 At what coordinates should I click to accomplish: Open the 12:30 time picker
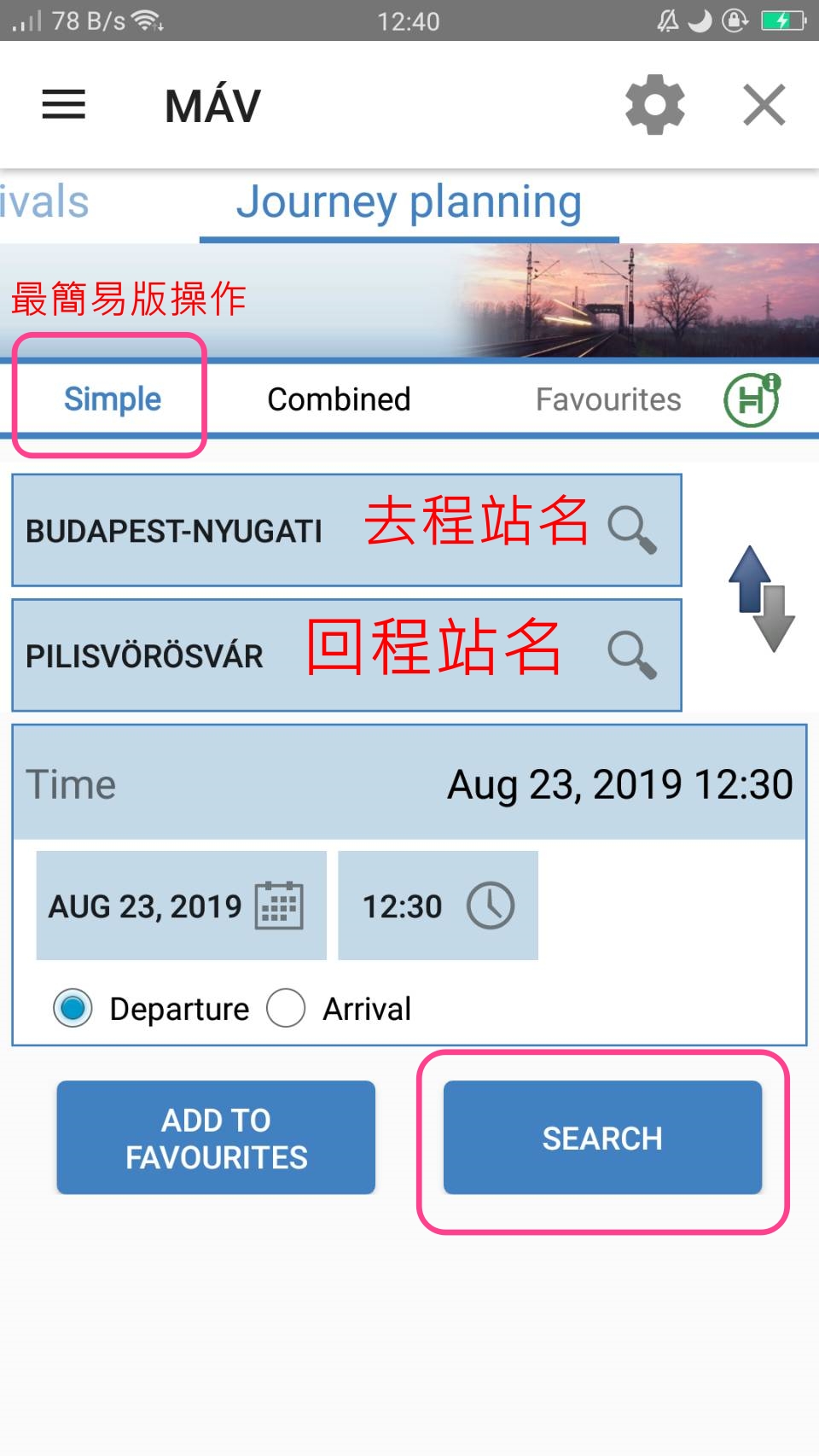pyautogui.click(x=438, y=906)
